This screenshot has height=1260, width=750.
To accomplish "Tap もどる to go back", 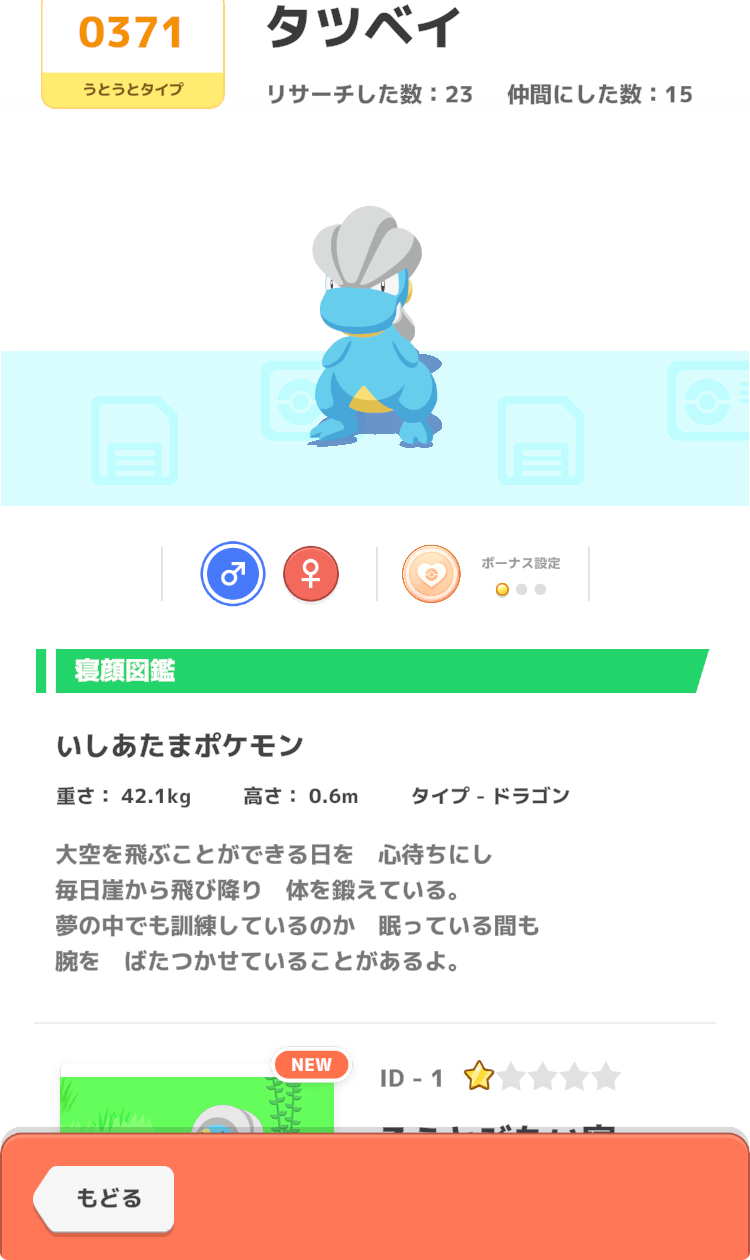I will tap(106, 1197).
